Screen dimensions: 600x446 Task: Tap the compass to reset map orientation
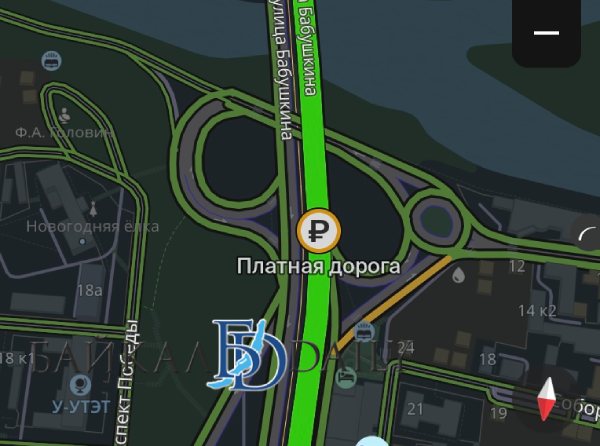coord(545,399)
